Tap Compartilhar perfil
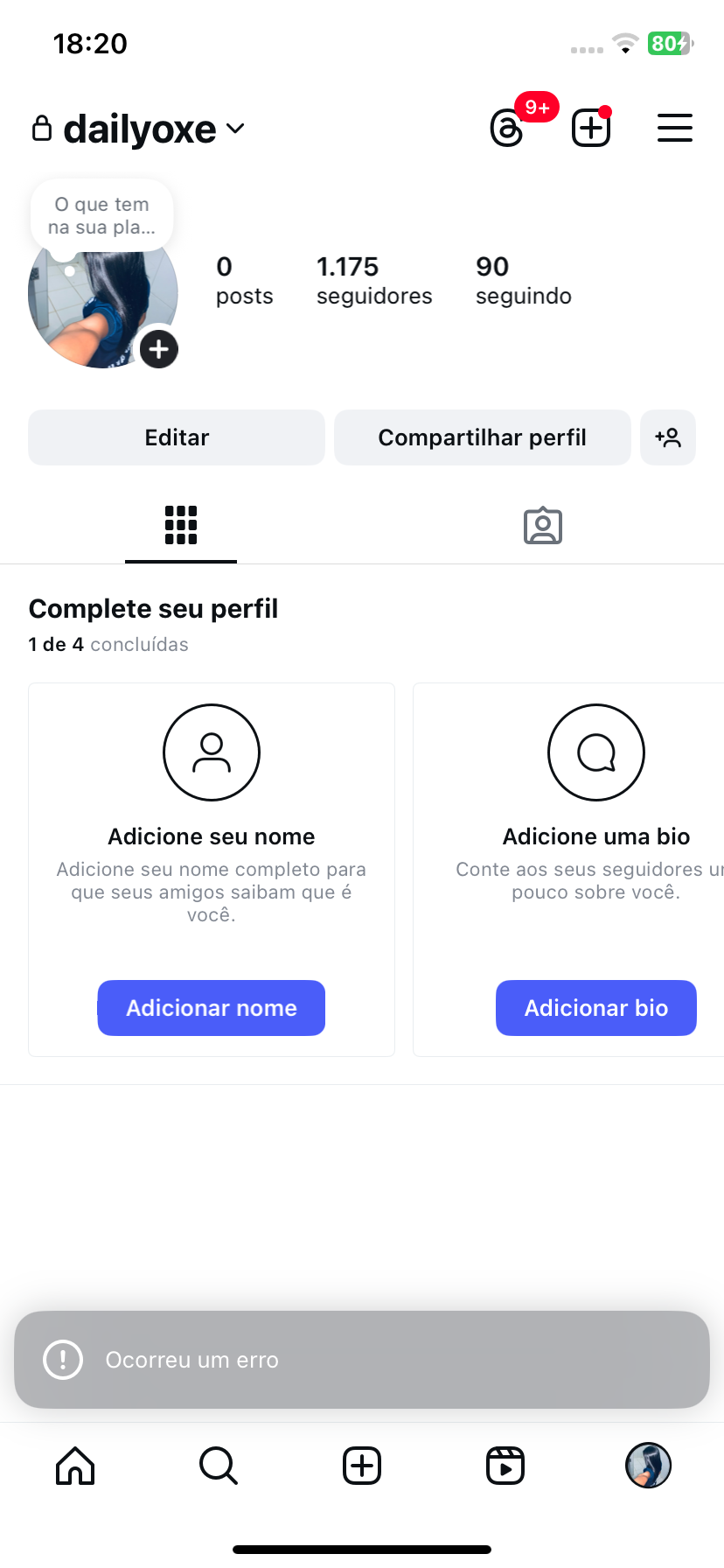724x1568 pixels. [x=483, y=437]
